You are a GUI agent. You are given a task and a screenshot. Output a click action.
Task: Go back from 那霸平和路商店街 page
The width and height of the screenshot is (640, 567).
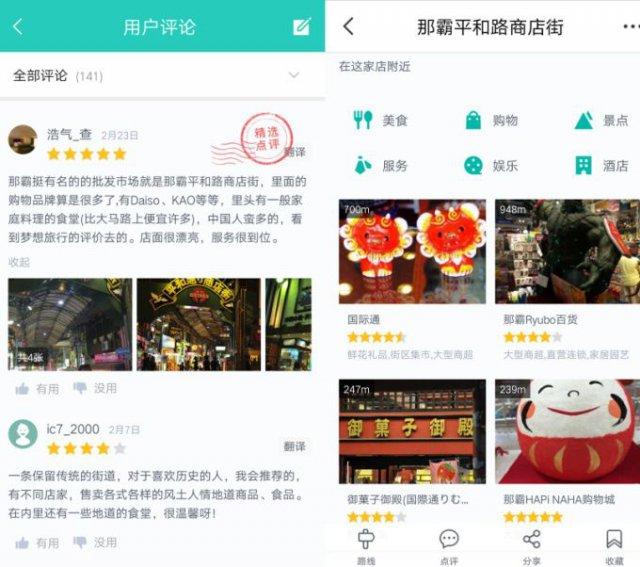[x=347, y=27]
